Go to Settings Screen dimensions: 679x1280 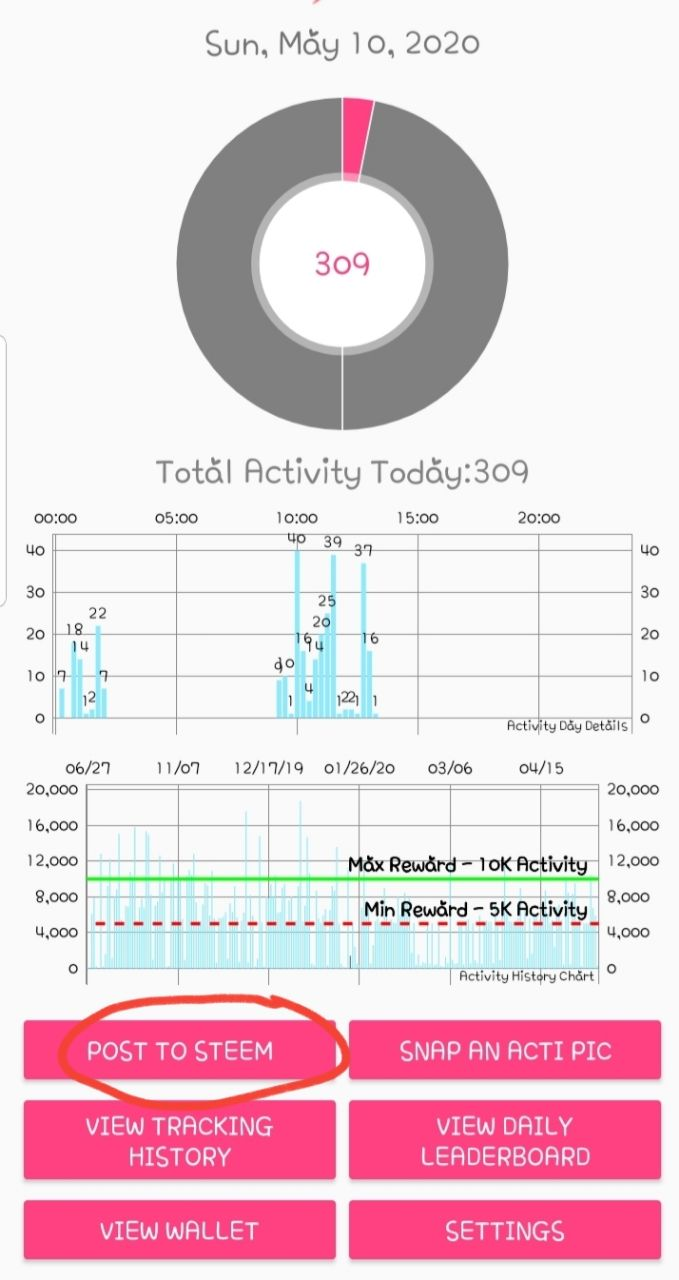(x=505, y=1230)
